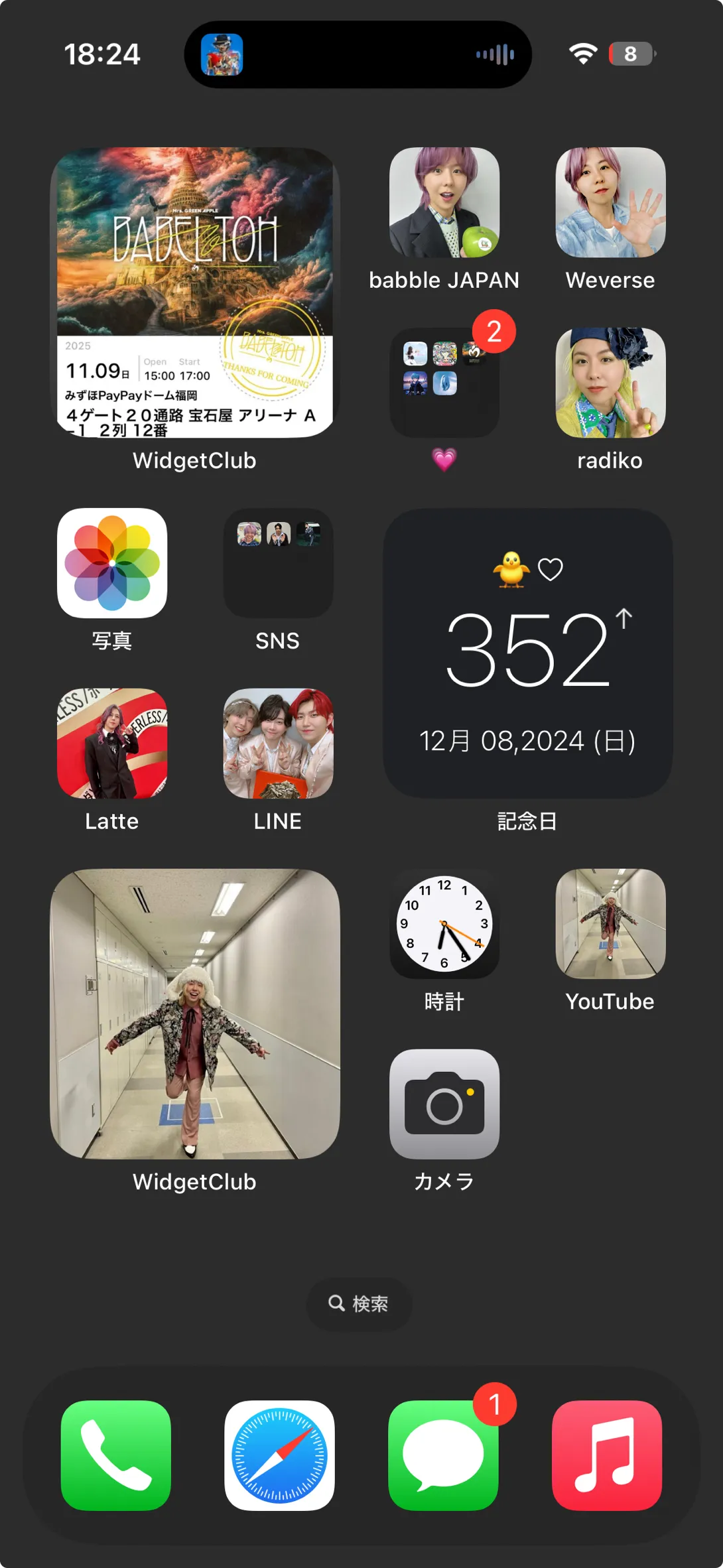Expand the SNS folder

coord(278,563)
